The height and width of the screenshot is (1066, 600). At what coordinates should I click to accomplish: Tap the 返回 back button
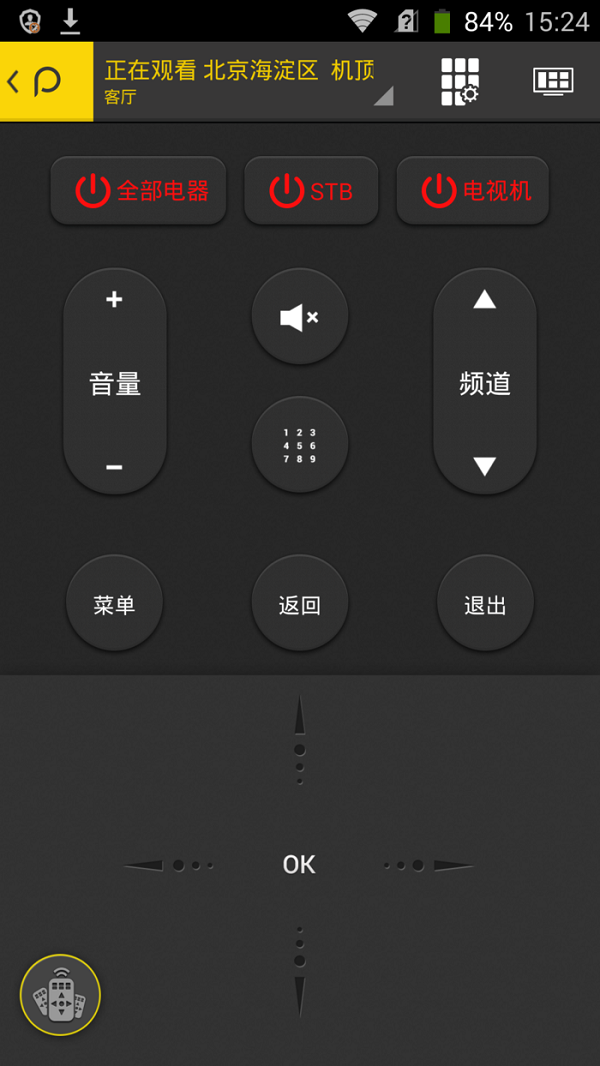(300, 604)
